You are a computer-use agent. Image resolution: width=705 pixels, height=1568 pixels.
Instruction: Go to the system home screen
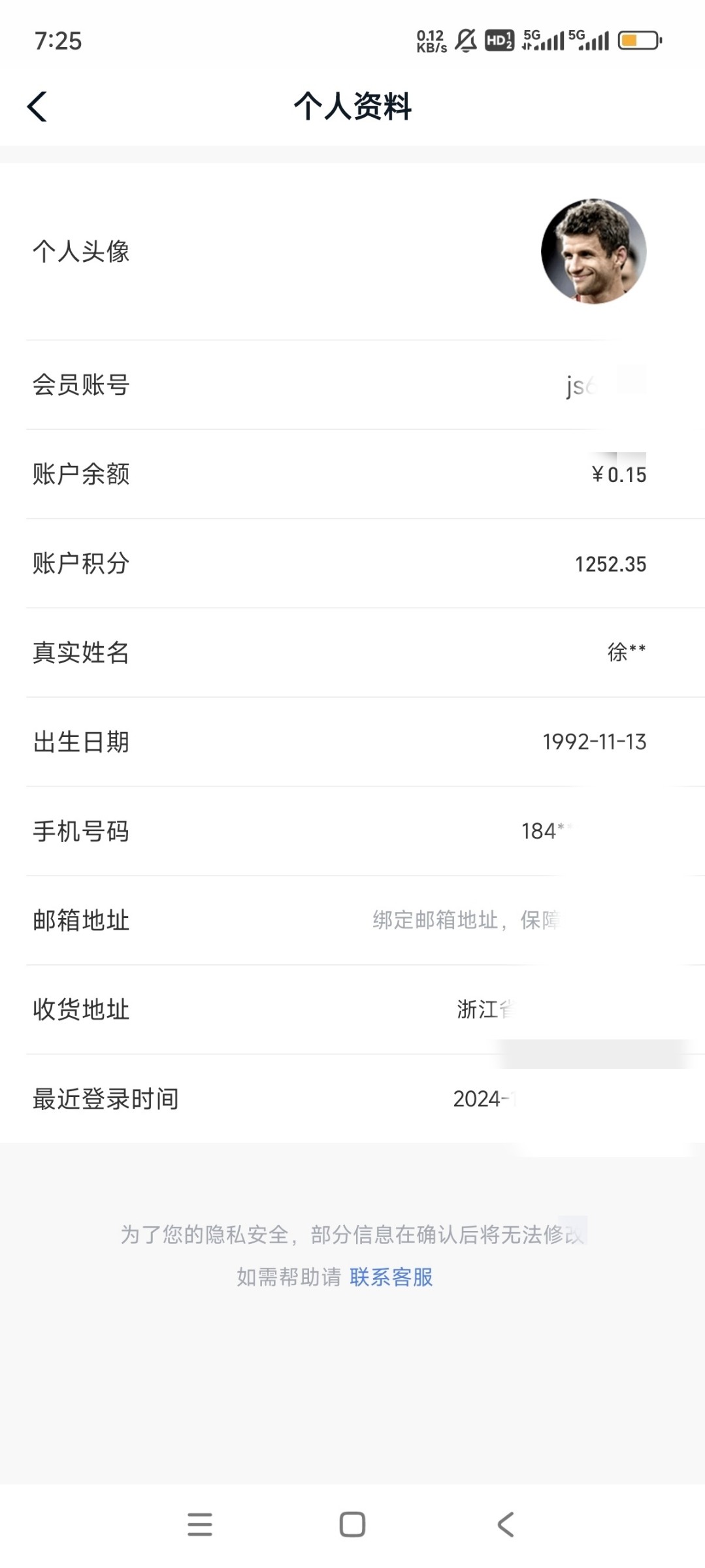pyautogui.click(x=352, y=1525)
